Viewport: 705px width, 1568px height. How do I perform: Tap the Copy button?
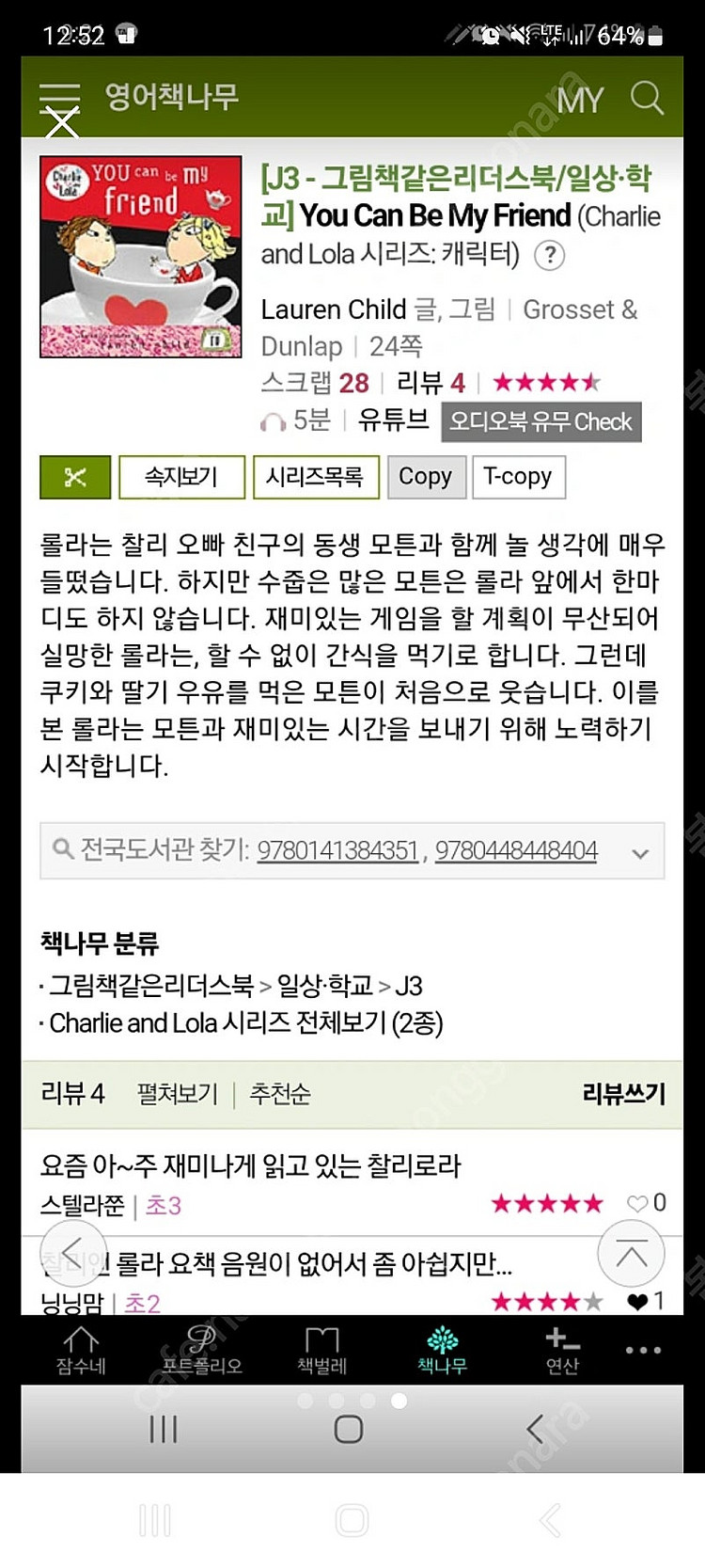(x=426, y=477)
